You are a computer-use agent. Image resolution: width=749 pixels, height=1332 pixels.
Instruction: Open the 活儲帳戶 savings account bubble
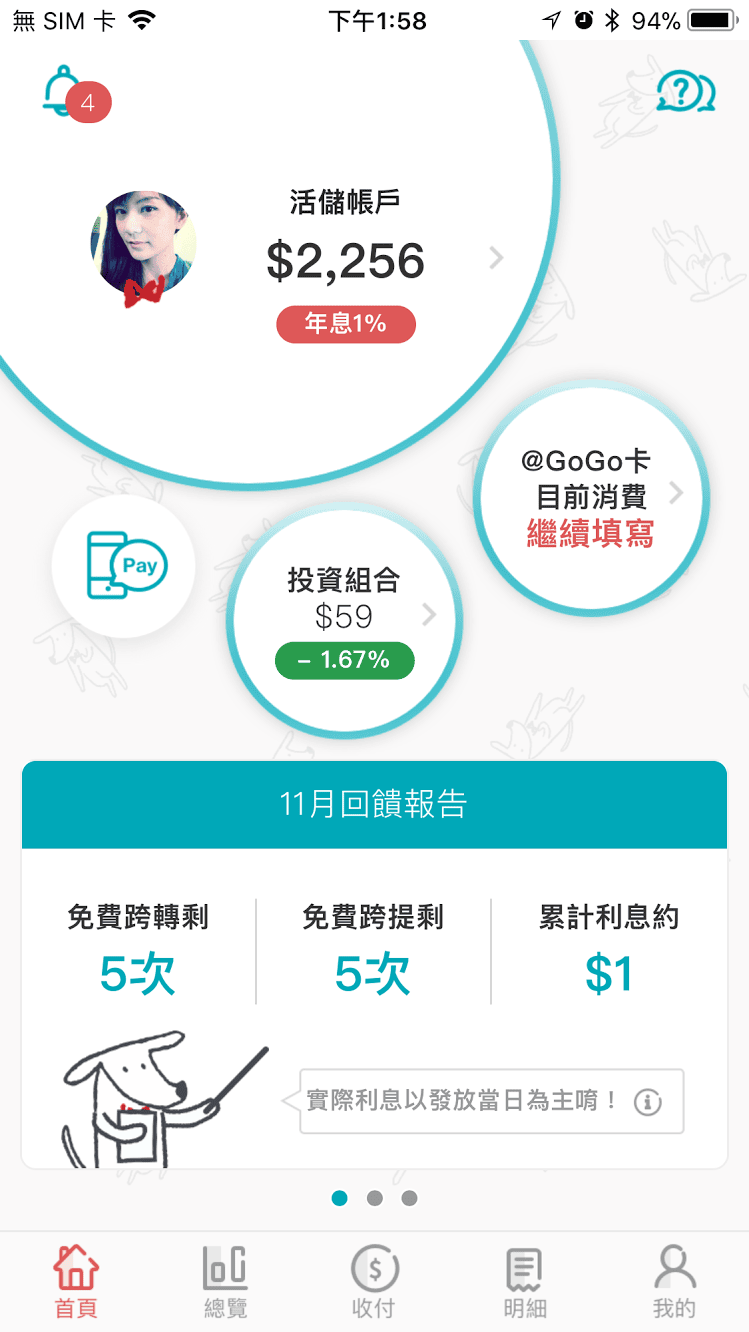click(x=345, y=260)
